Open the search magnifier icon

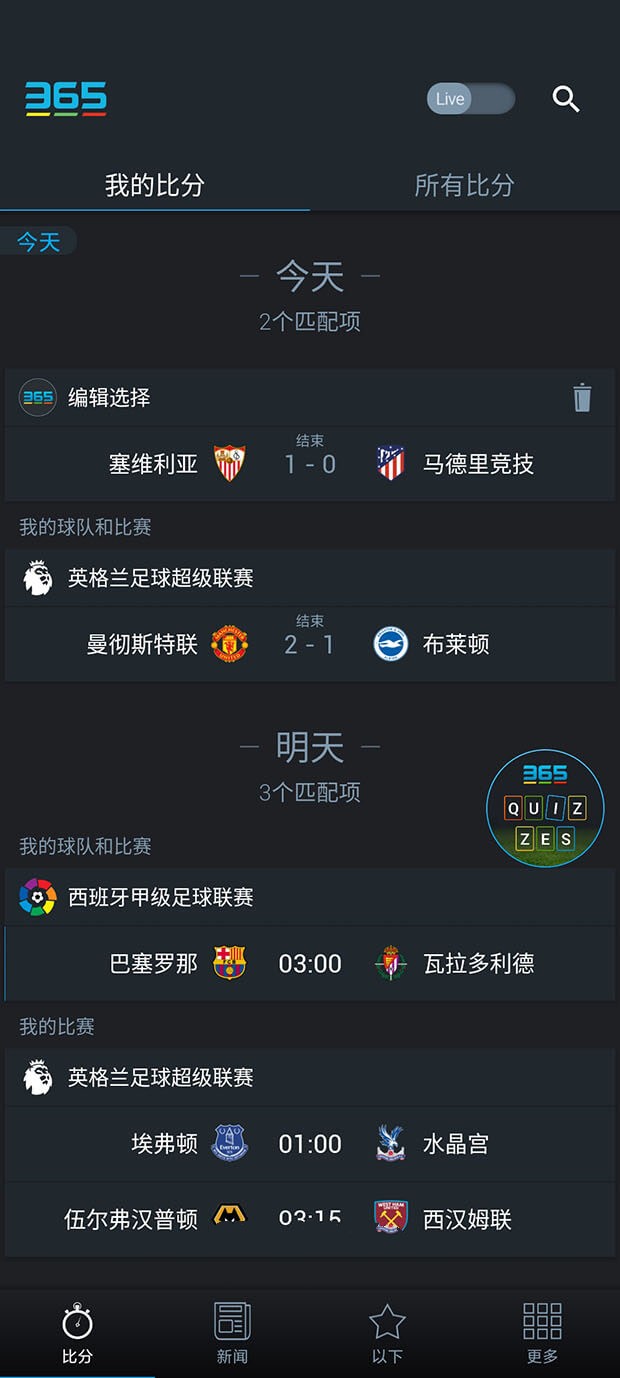click(x=566, y=99)
